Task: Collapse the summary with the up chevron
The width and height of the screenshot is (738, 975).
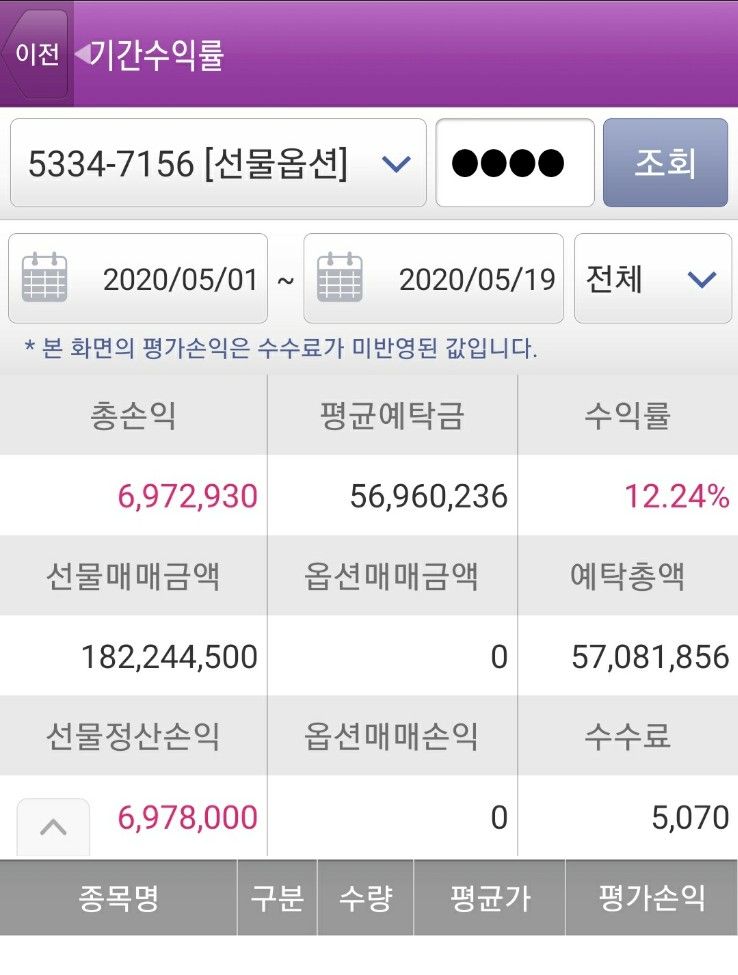Action: pyautogui.click(x=53, y=827)
